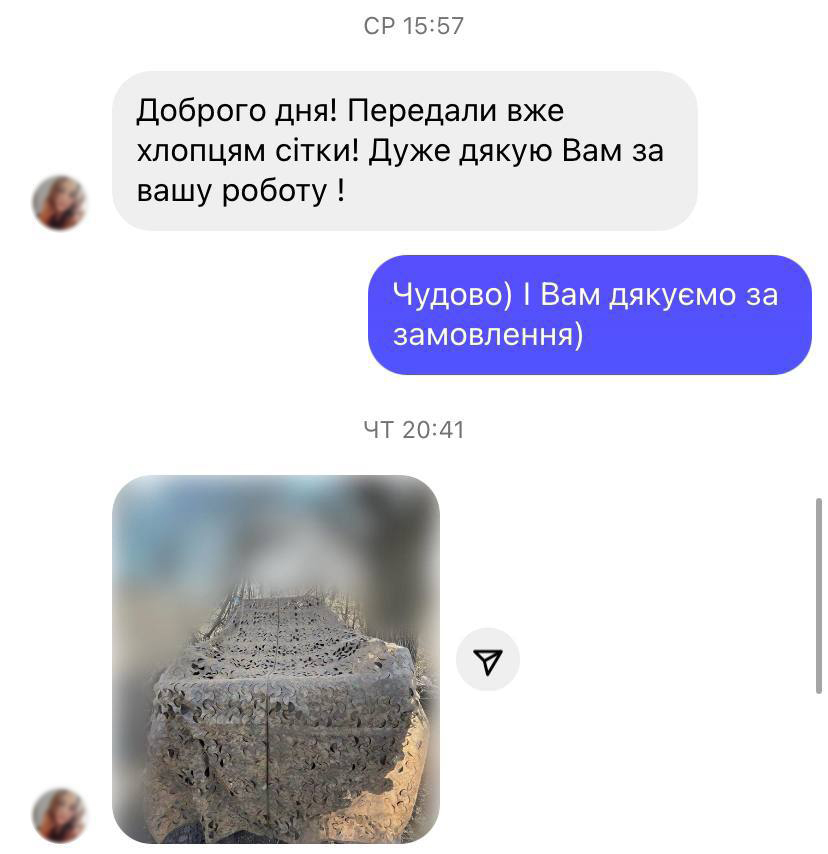Share the received photo via send icon

click(x=487, y=660)
